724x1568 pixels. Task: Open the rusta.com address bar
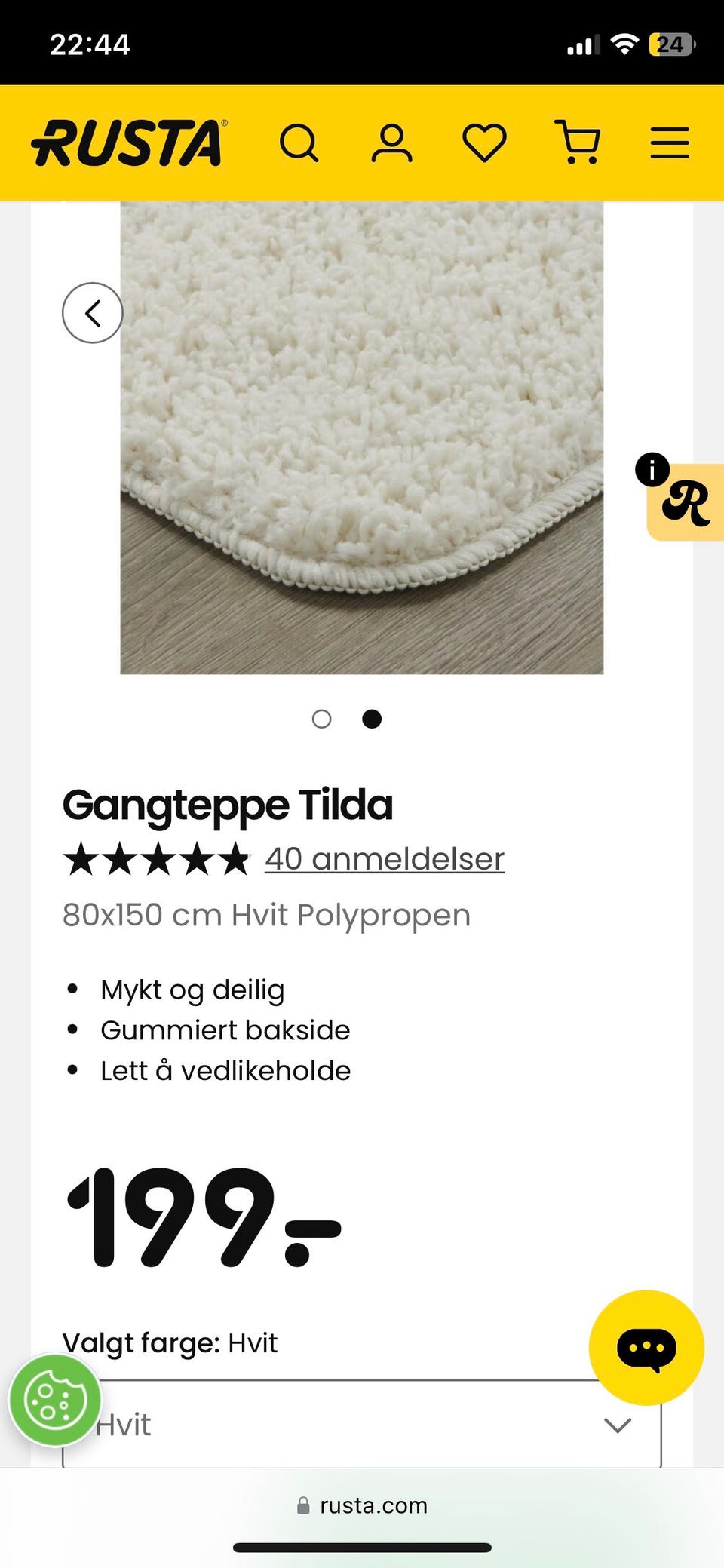coord(362,1505)
